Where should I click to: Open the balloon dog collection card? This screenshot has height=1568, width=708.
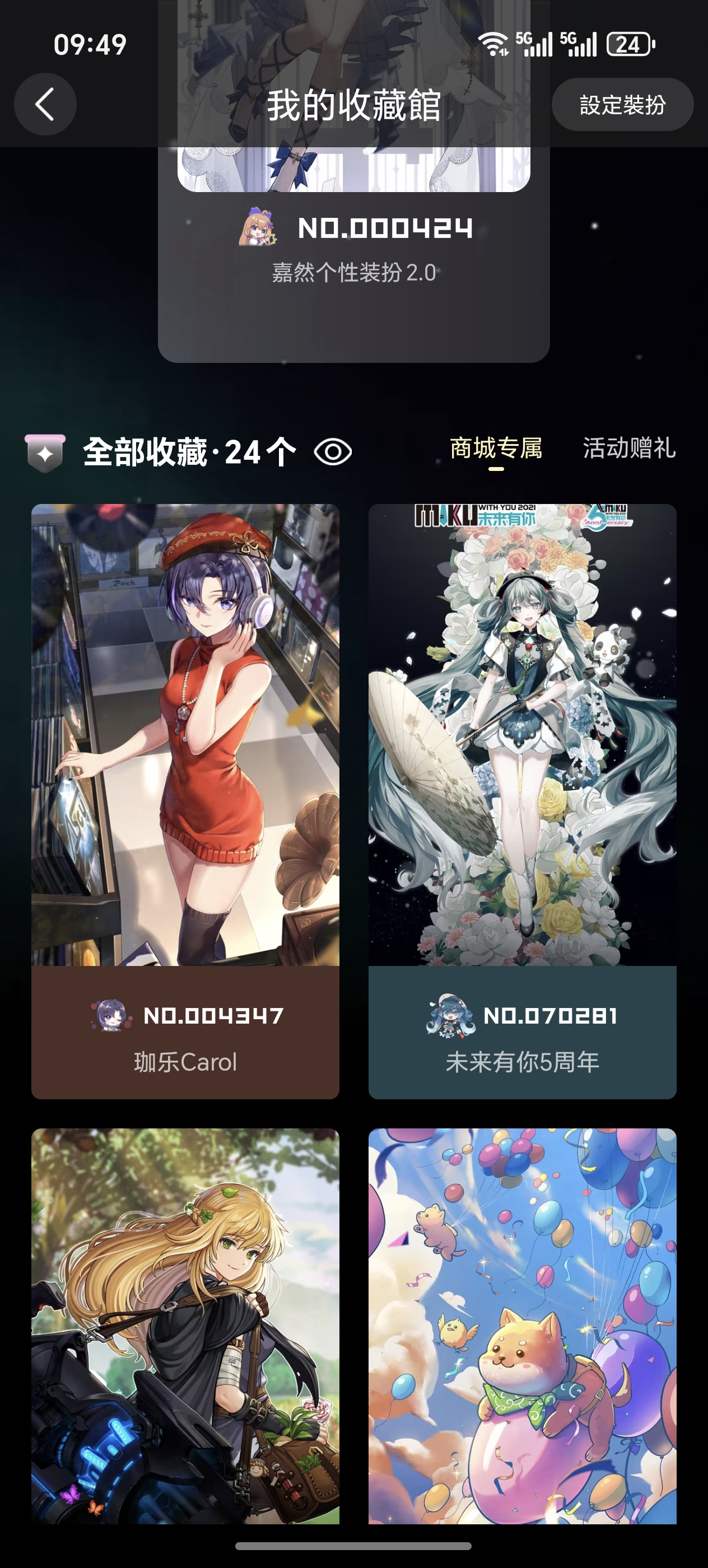point(521,1327)
